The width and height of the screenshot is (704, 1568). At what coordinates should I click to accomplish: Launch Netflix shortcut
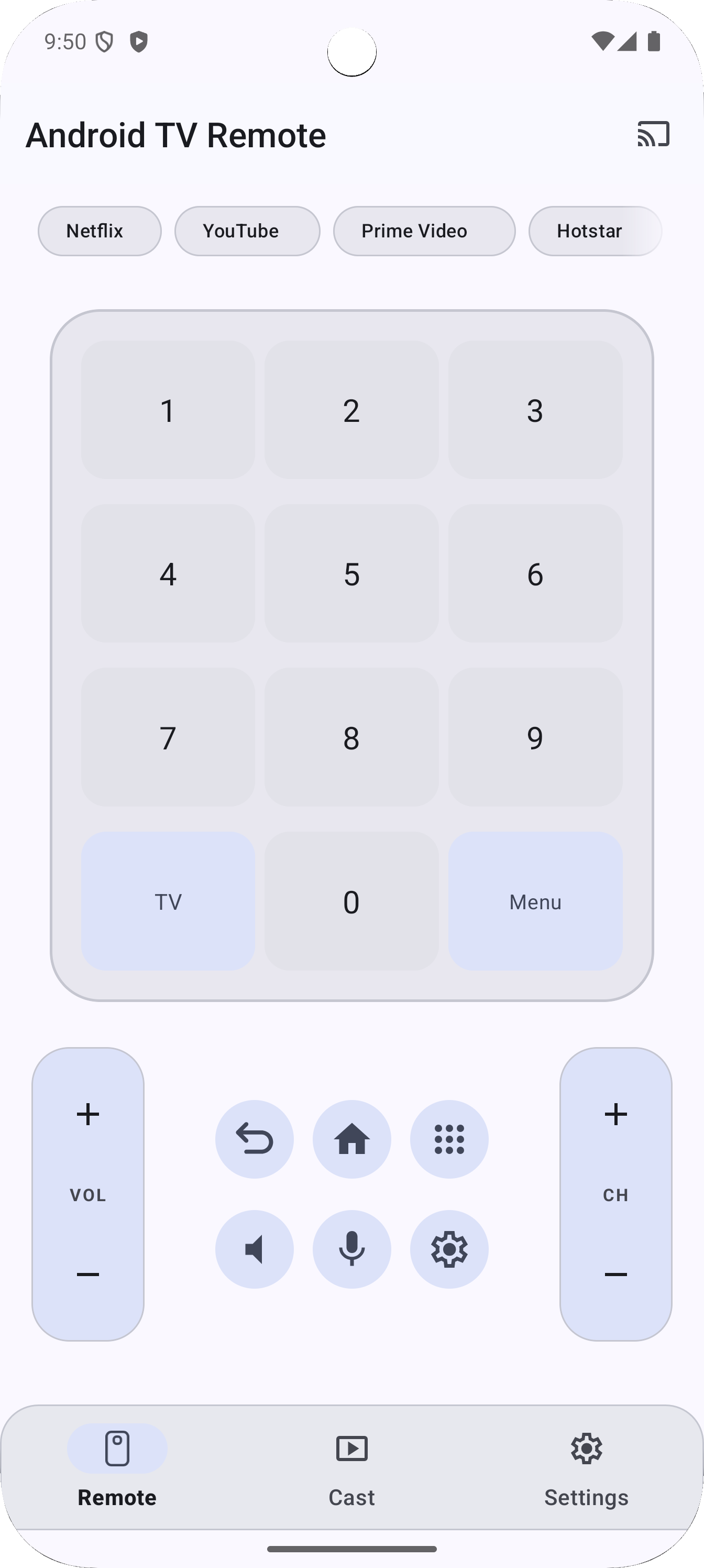tap(99, 231)
